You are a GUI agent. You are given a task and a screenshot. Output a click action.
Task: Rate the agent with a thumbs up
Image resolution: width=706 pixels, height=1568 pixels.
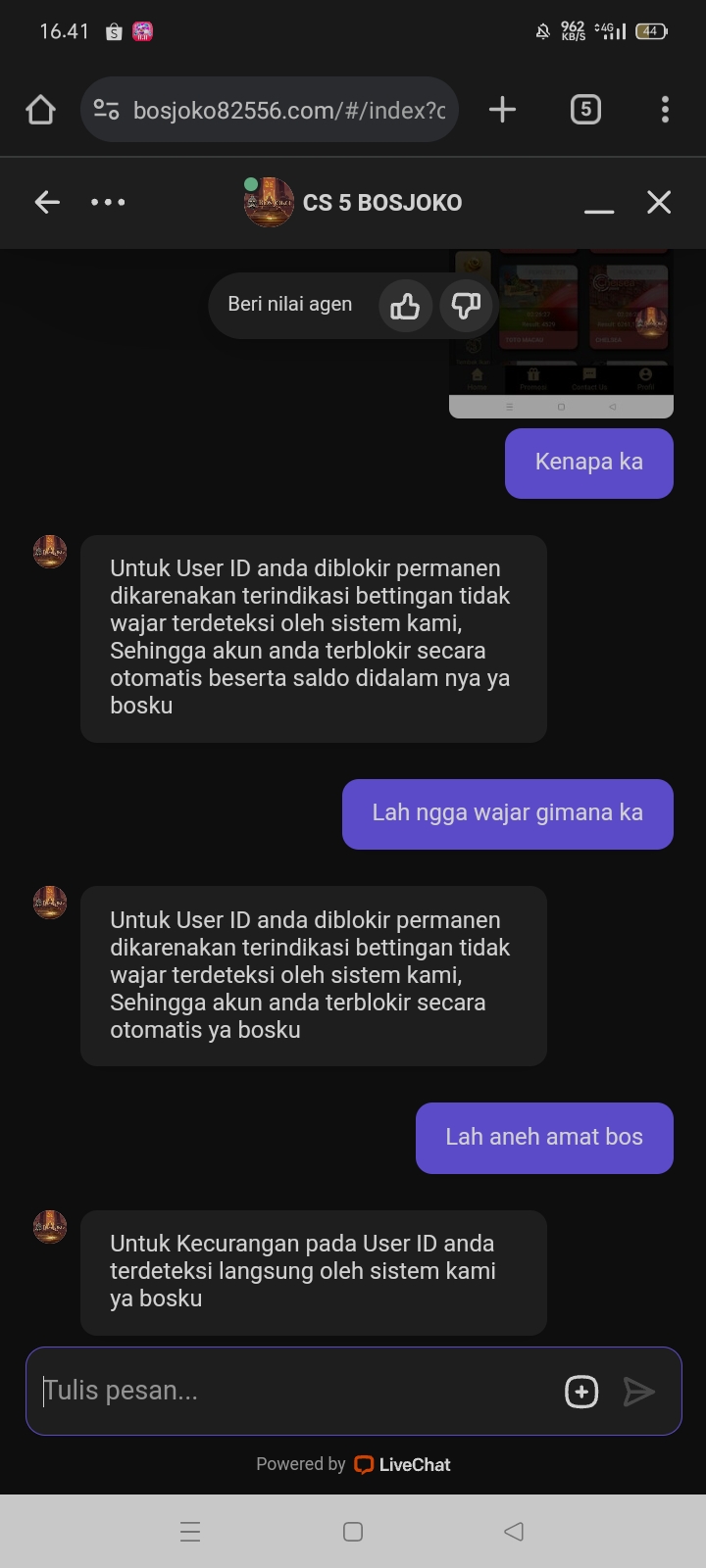coord(405,306)
